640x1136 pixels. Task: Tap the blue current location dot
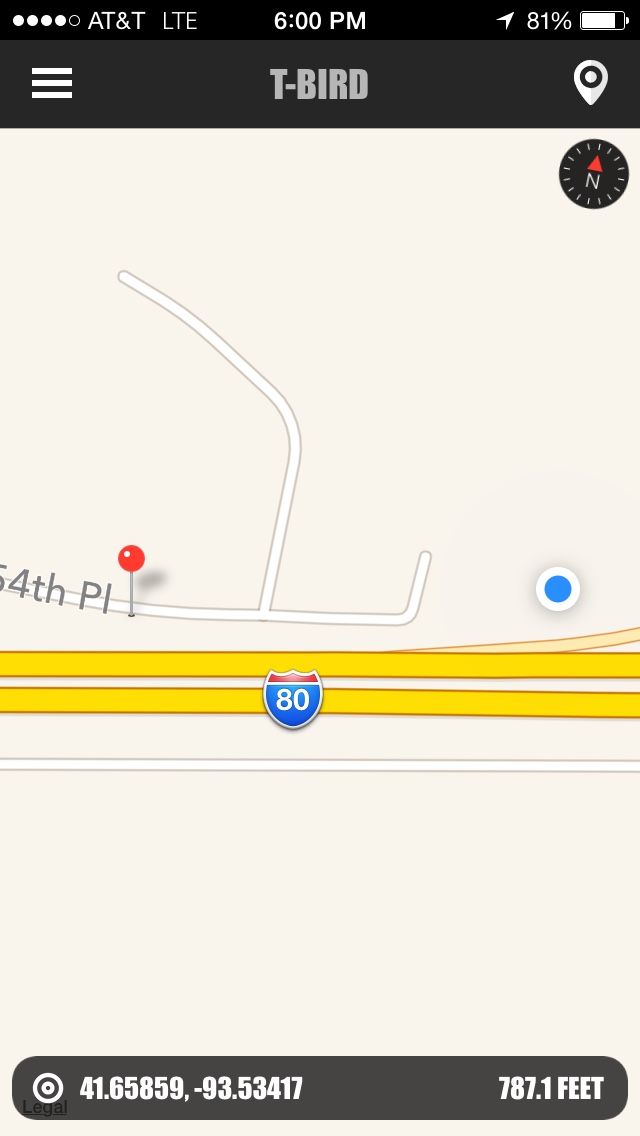tap(558, 589)
